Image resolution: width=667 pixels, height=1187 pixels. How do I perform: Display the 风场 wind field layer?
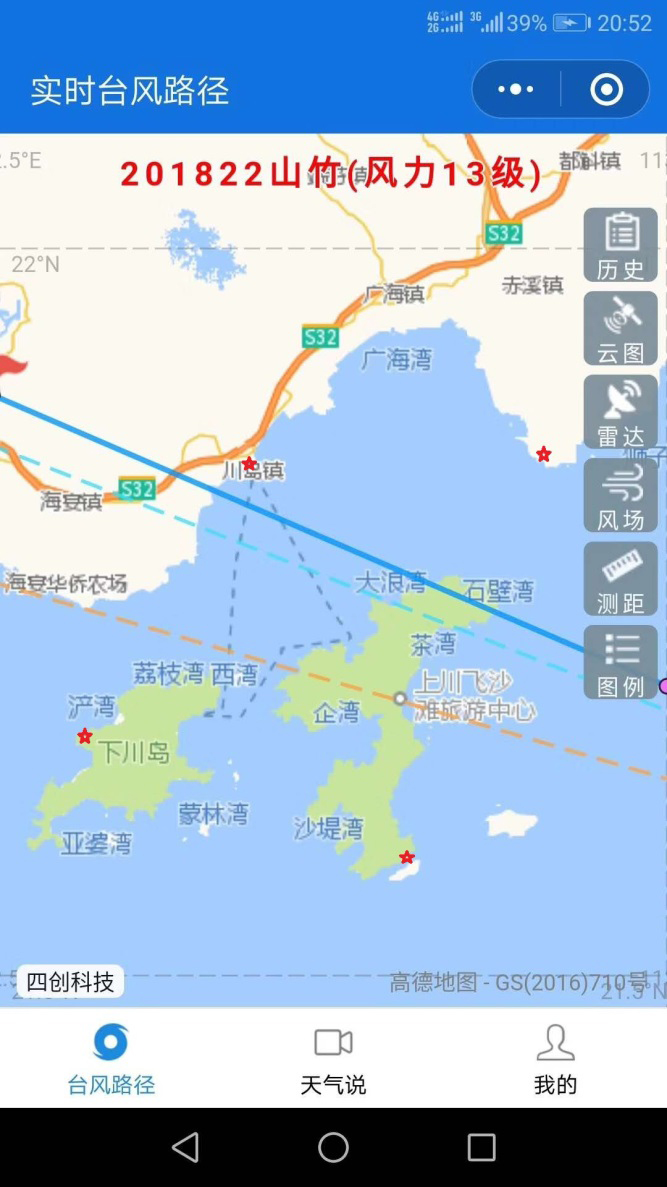pyautogui.click(x=621, y=496)
